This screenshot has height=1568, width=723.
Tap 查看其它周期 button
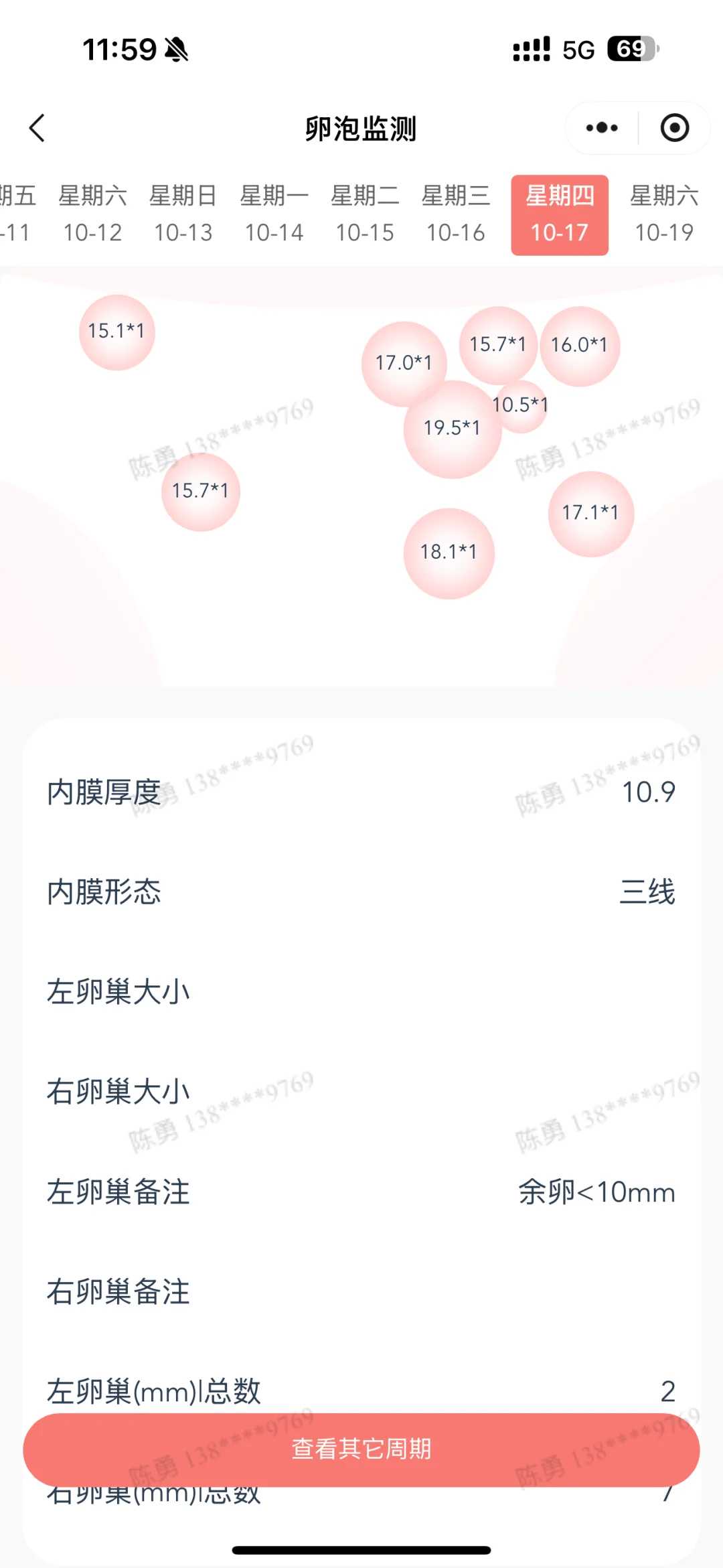click(x=361, y=1449)
